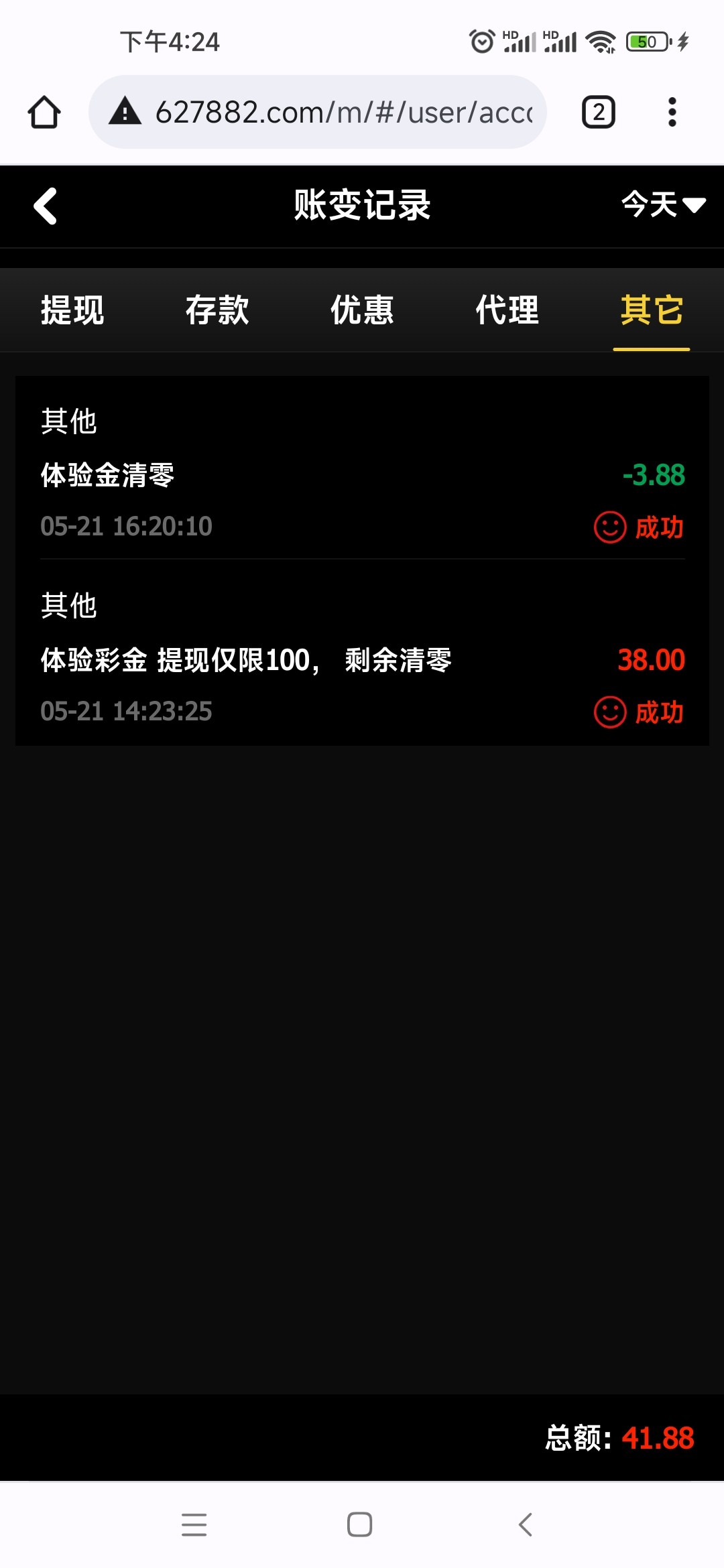Image resolution: width=724 pixels, height=1568 pixels.
Task: Open the browser tab switcher
Action: (598, 112)
